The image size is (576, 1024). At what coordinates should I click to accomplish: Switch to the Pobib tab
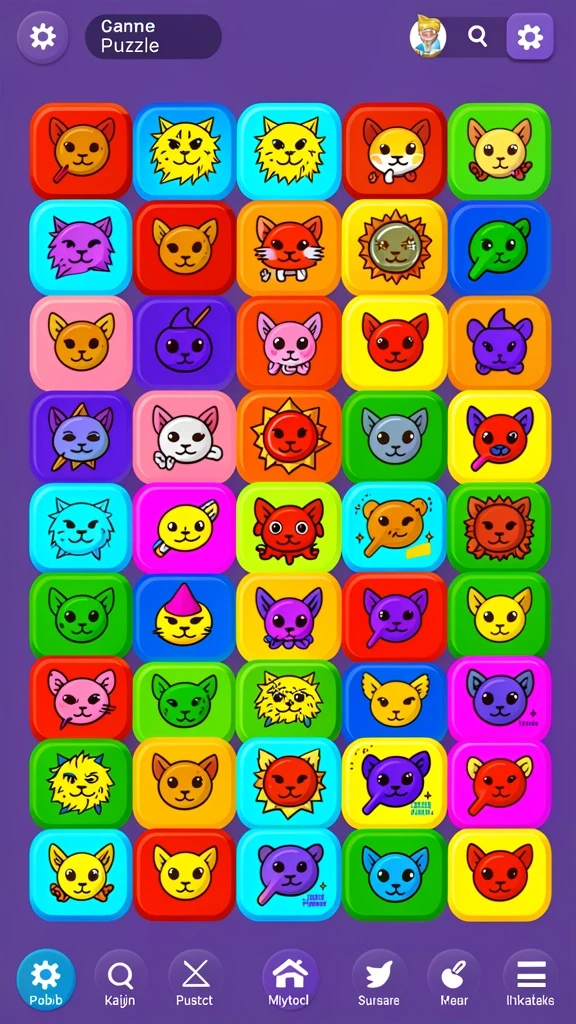(46, 980)
